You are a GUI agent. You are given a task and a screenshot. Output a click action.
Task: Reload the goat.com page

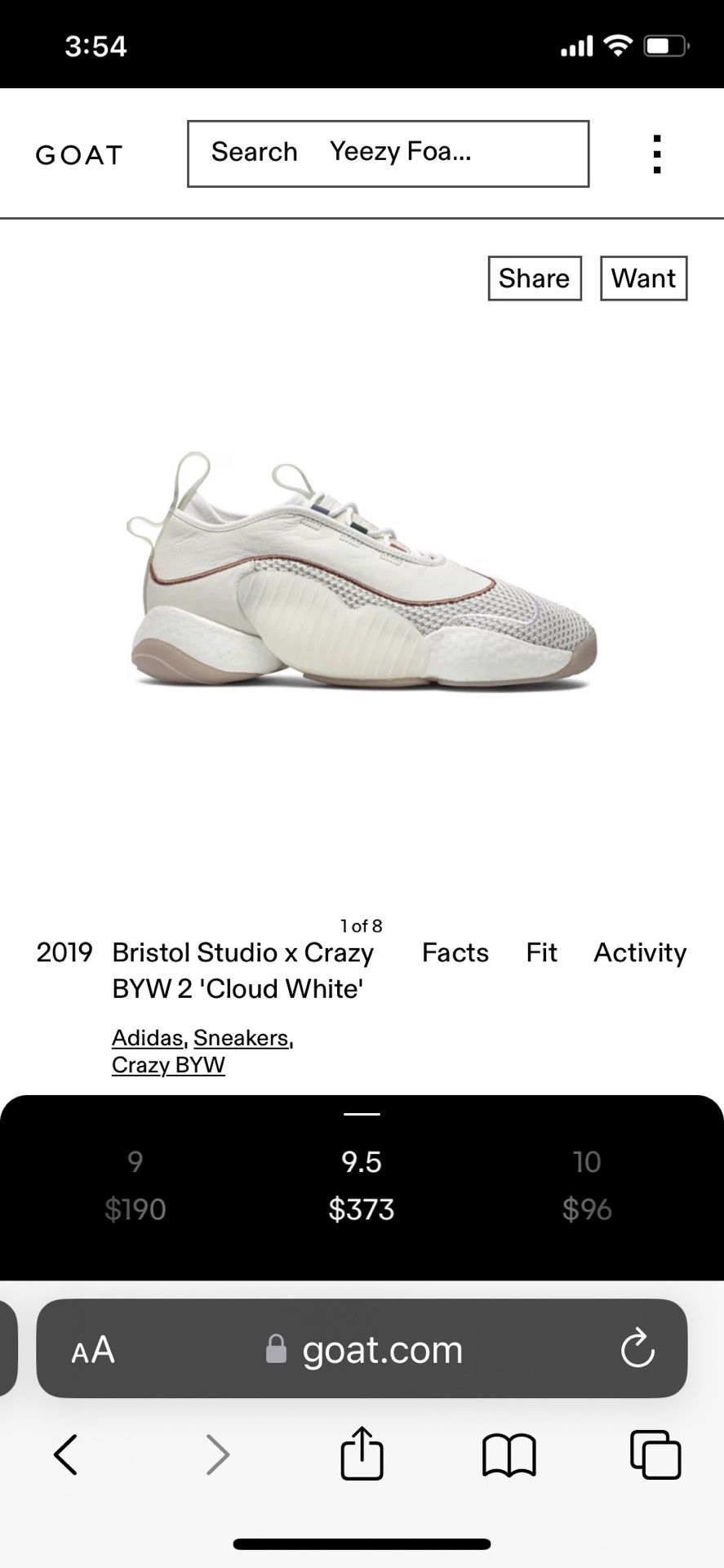click(x=637, y=1349)
